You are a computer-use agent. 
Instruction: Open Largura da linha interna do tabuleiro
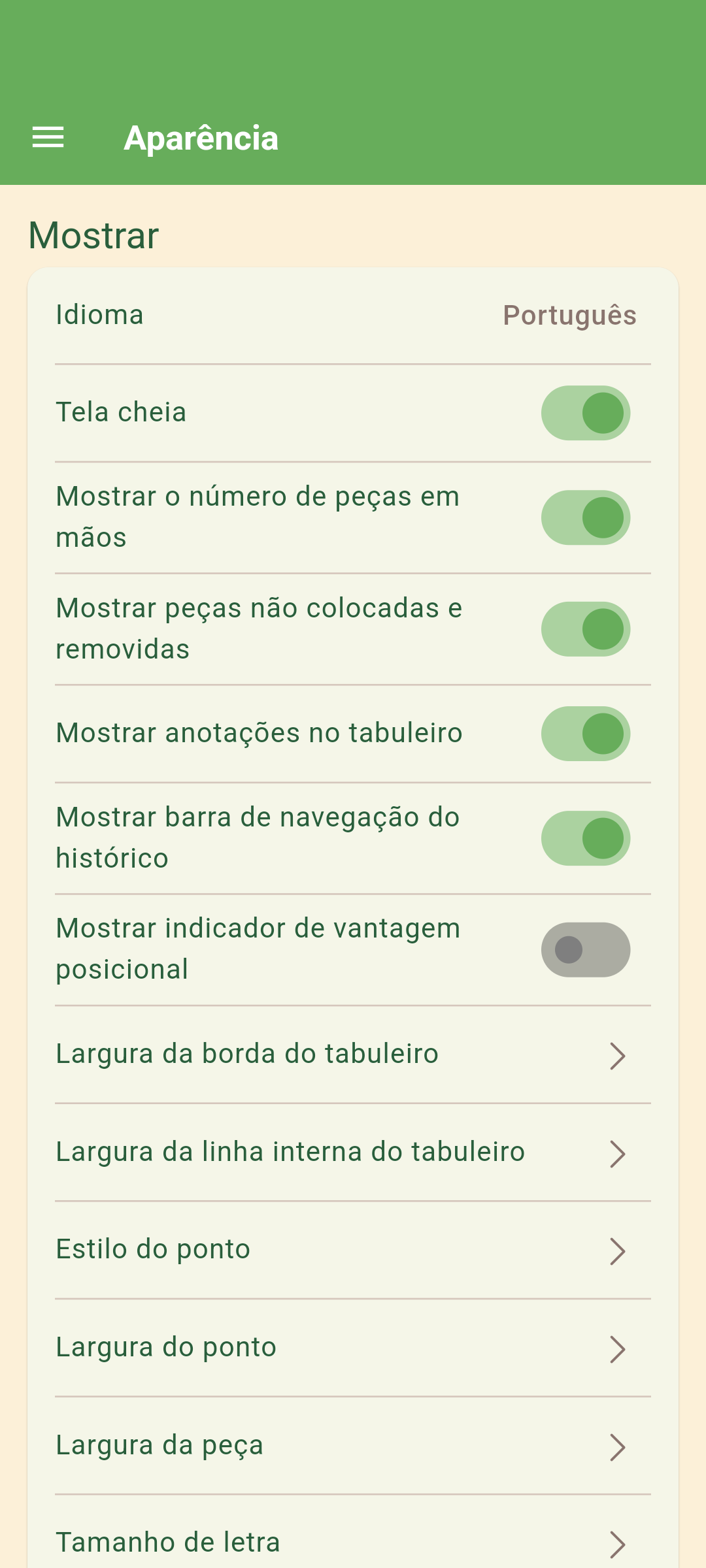(353, 1152)
